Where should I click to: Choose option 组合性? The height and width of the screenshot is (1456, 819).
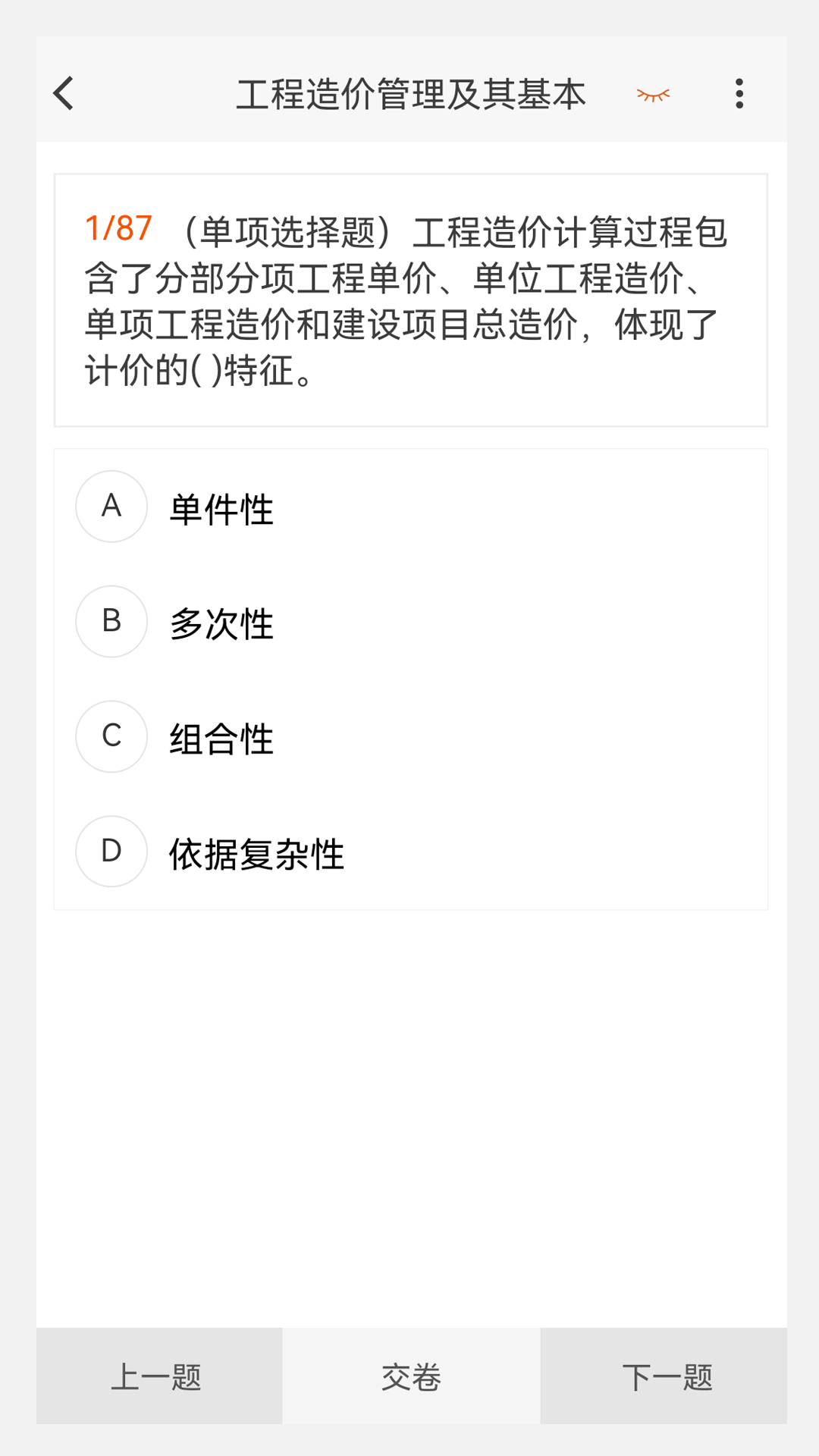pyautogui.click(x=220, y=736)
